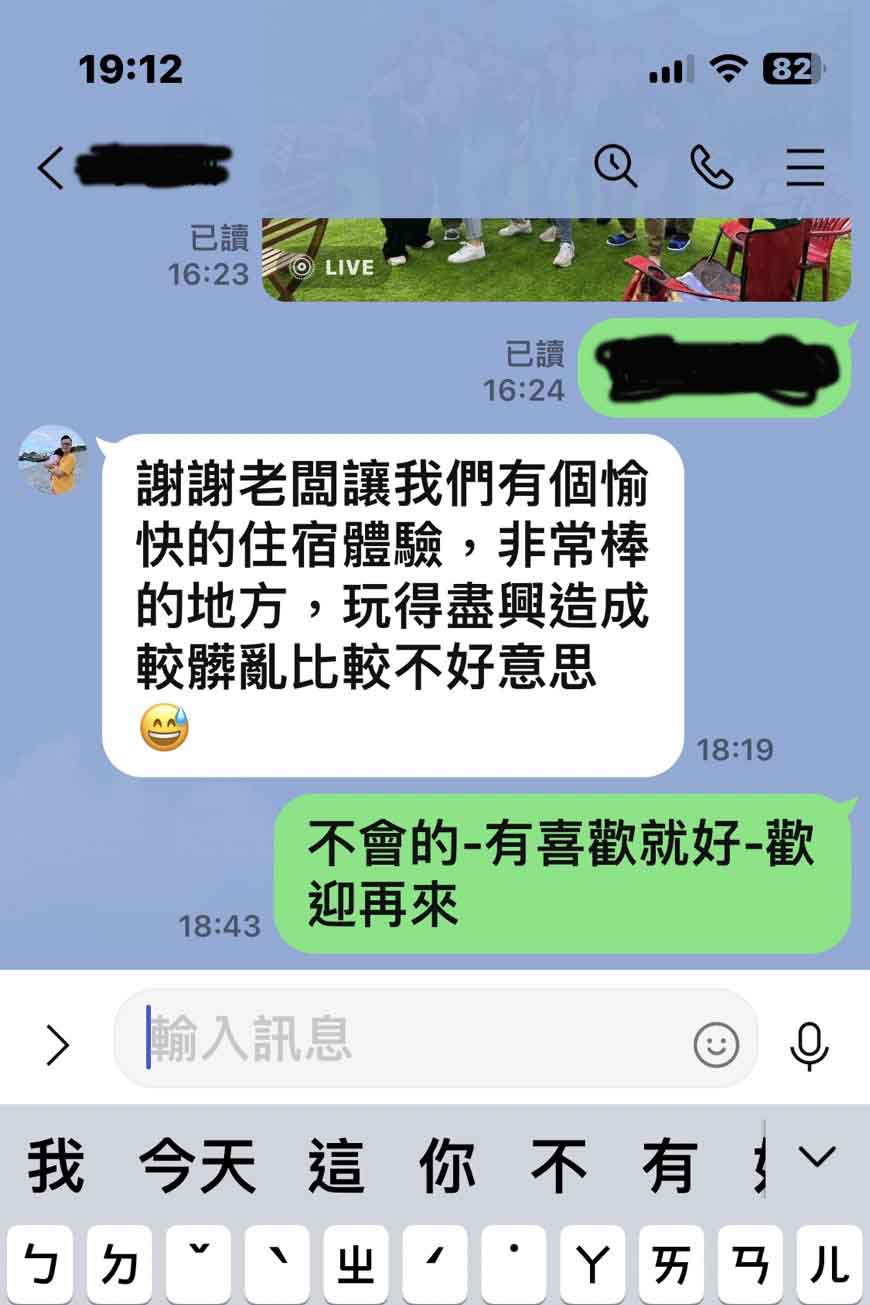870x1305 pixels.
Task: Choose the suggestion 這
Action: (x=336, y=1166)
